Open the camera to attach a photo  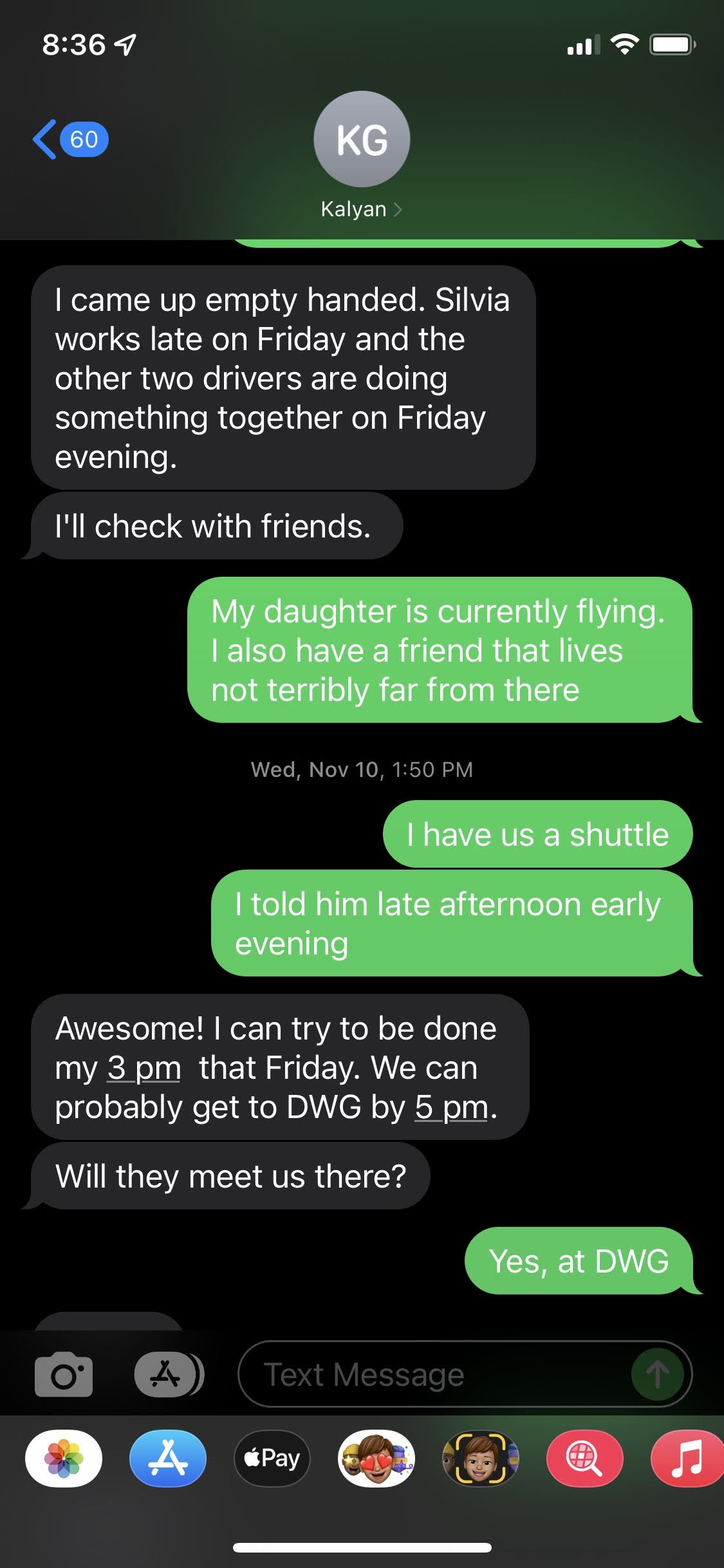coord(63,1376)
